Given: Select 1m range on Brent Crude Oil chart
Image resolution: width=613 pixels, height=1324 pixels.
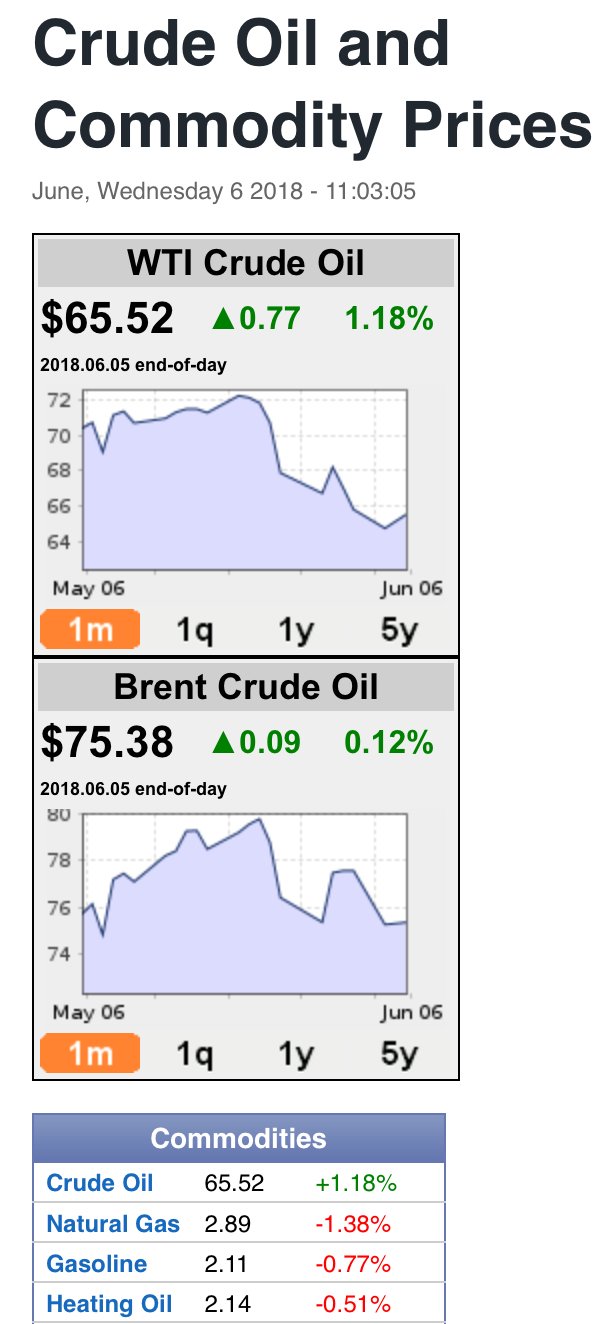Looking at the screenshot, I should (90, 1054).
